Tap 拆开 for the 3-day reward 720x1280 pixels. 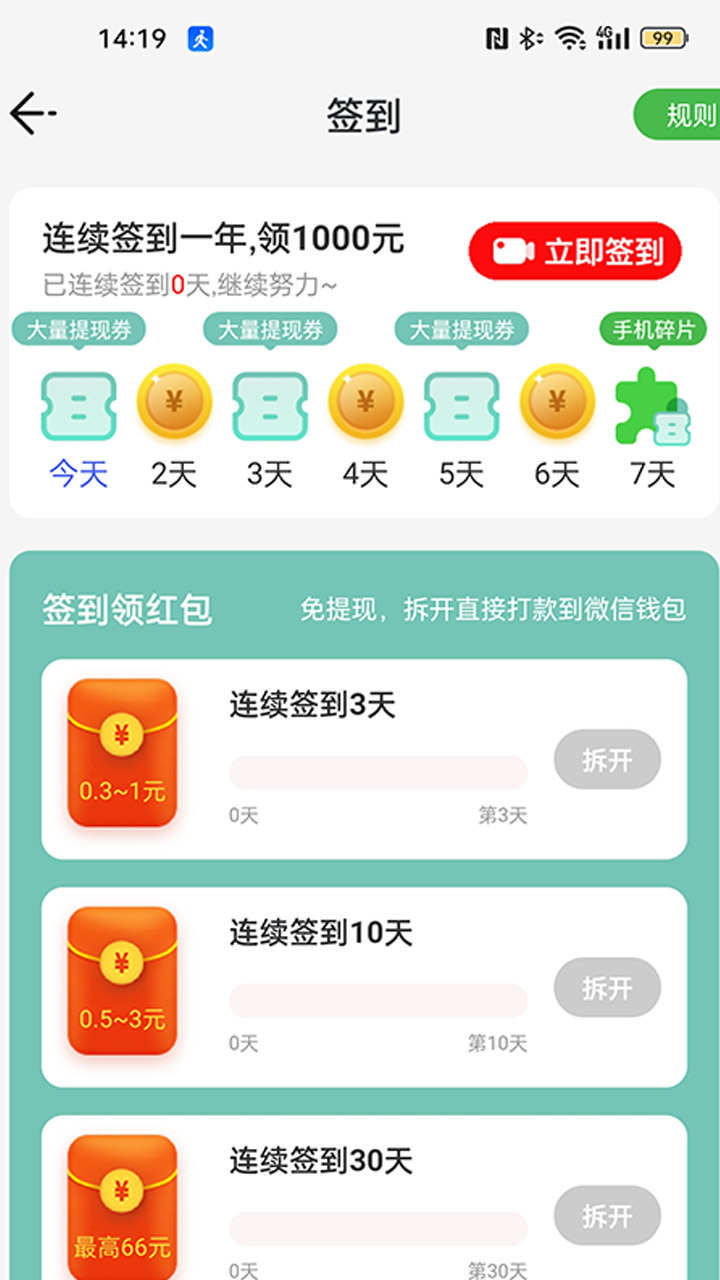pyautogui.click(x=607, y=759)
